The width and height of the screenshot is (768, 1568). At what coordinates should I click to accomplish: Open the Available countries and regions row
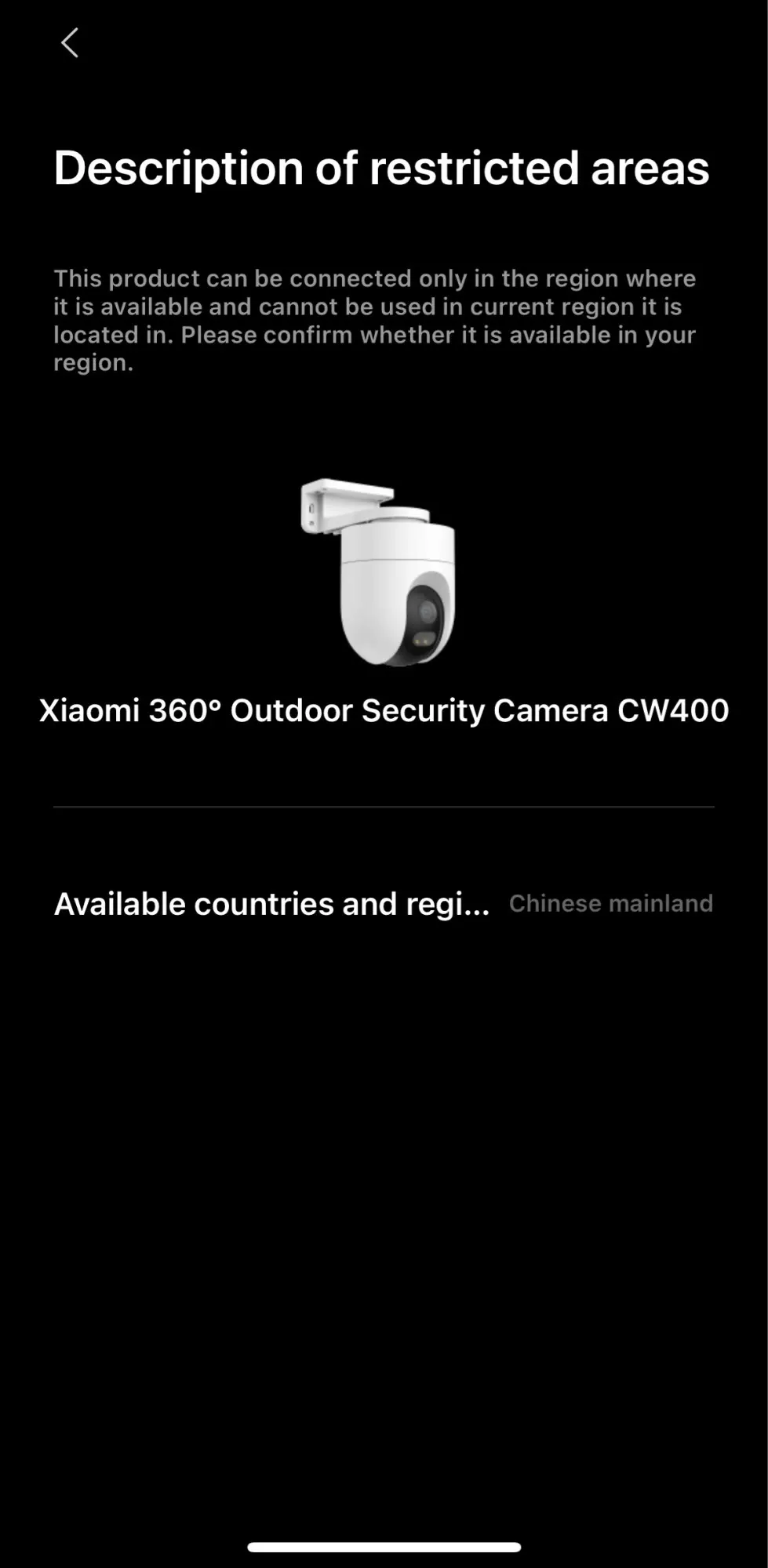point(384,904)
